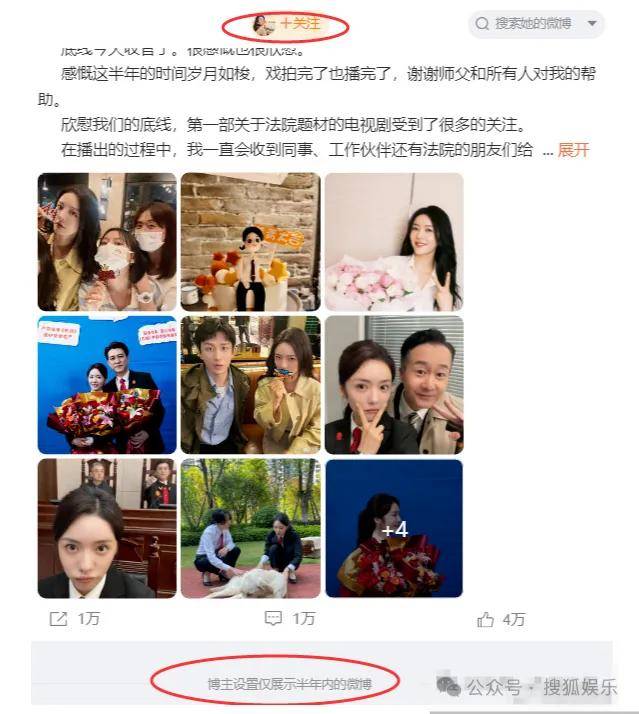The height and width of the screenshot is (714, 639).
Task: Expand full post text via 展开
Action: 573,150
